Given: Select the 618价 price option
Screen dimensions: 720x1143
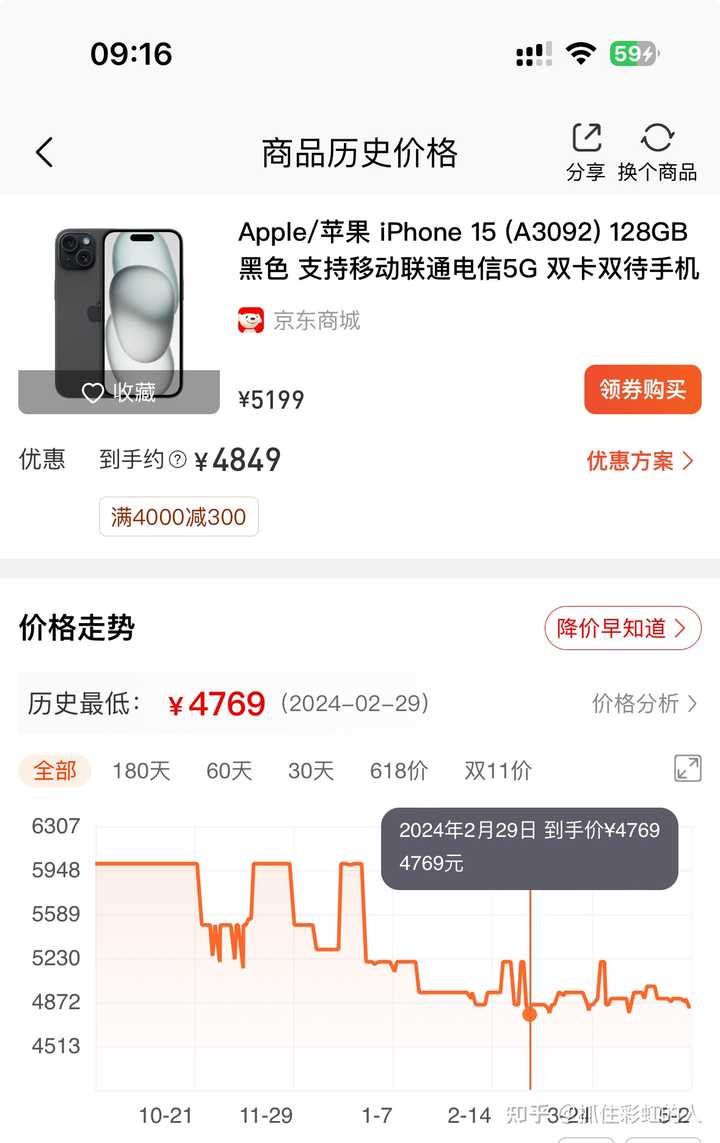Looking at the screenshot, I should coord(398,770).
